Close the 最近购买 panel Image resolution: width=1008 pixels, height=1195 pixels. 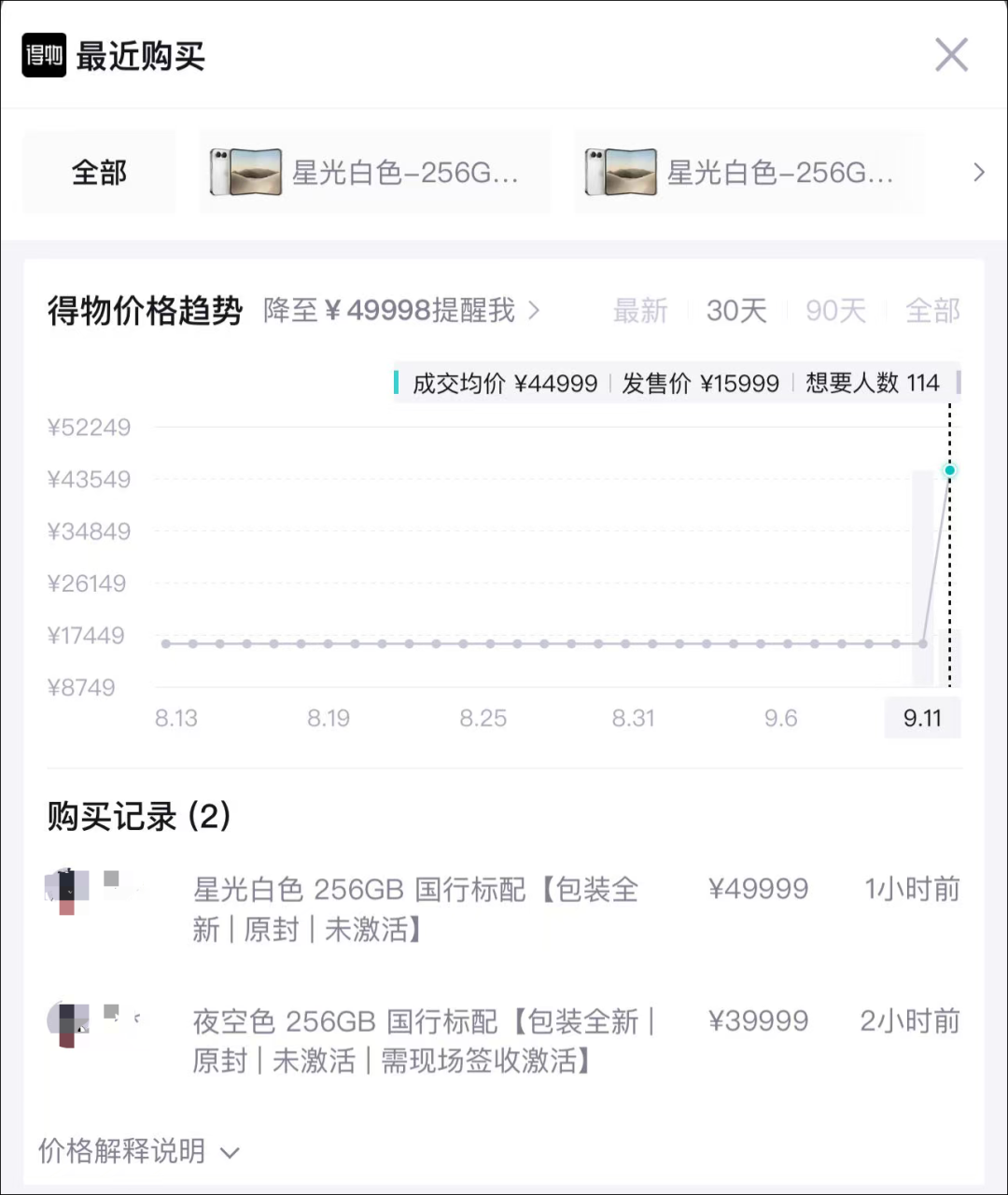coord(952,55)
